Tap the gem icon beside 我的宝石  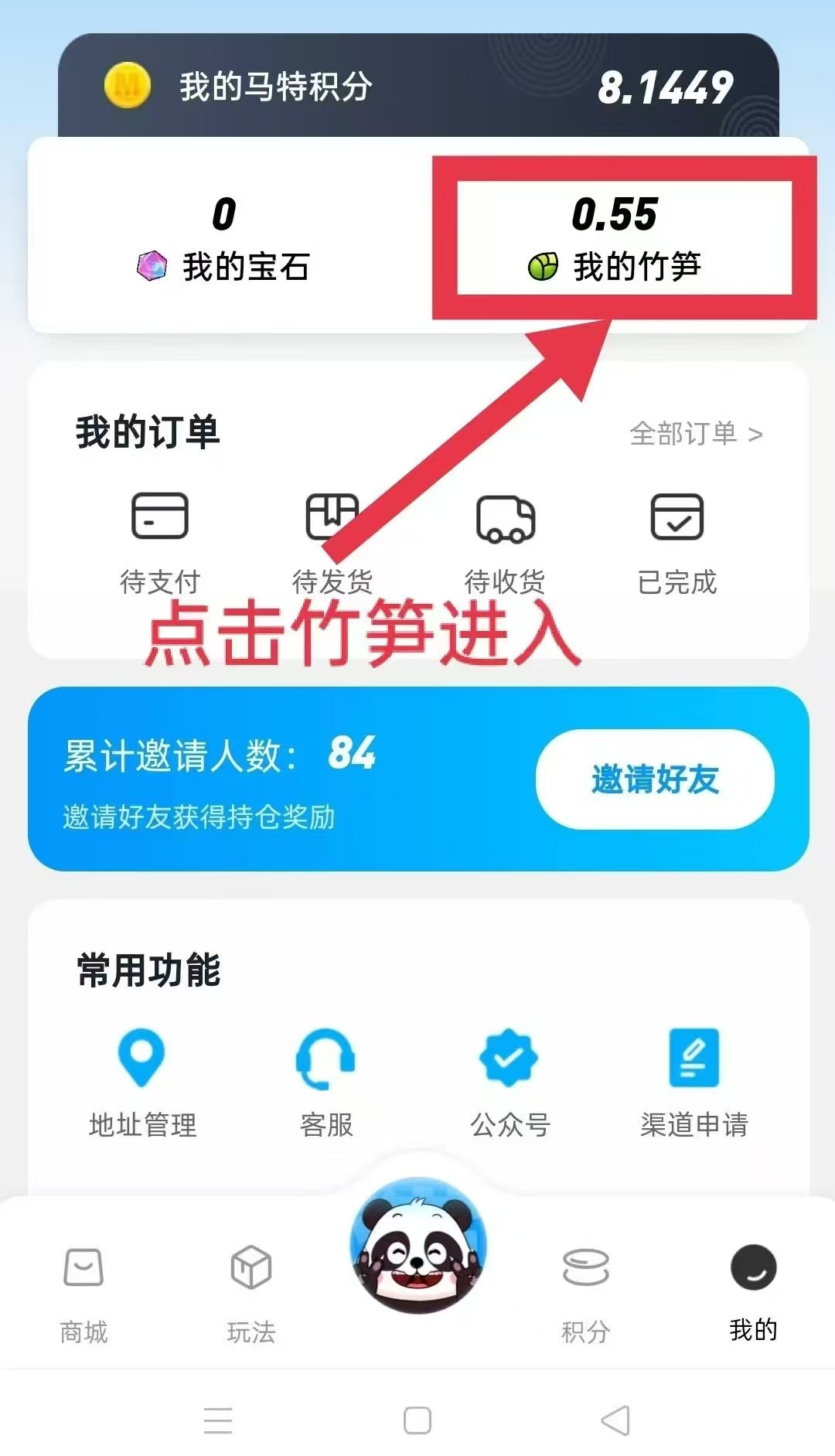click(x=152, y=267)
